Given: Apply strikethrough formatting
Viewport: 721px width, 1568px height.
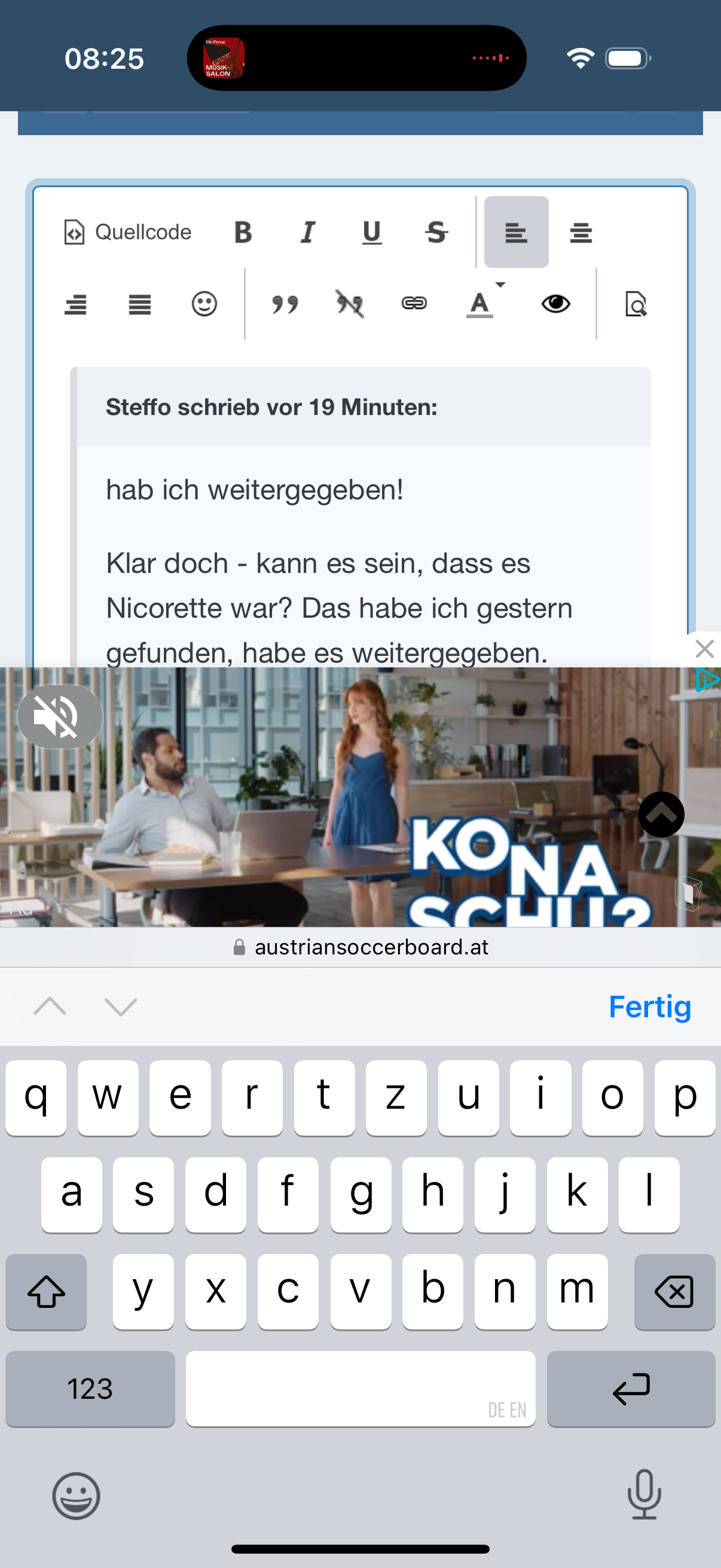Looking at the screenshot, I should click(x=436, y=232).
